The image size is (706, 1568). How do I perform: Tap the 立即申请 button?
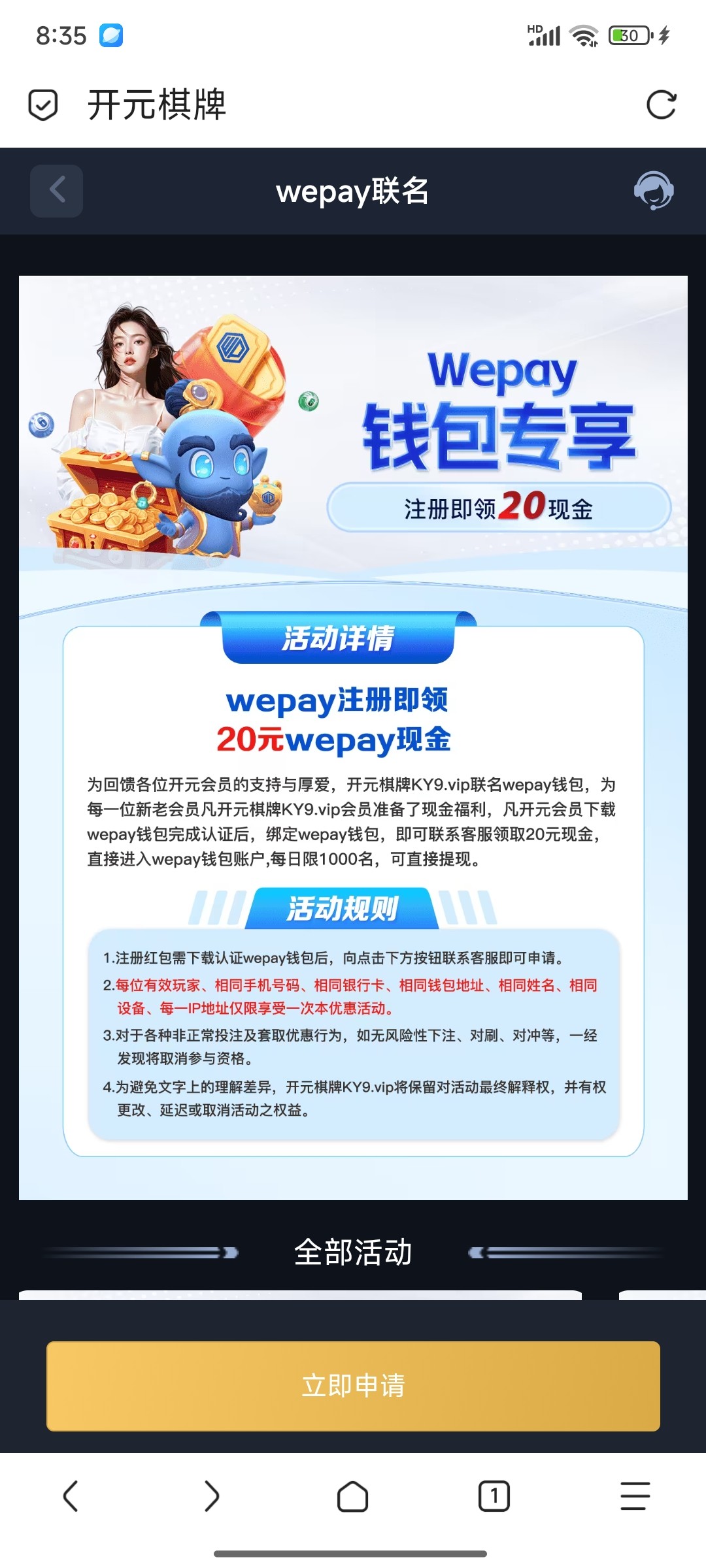click(353, 1386)
